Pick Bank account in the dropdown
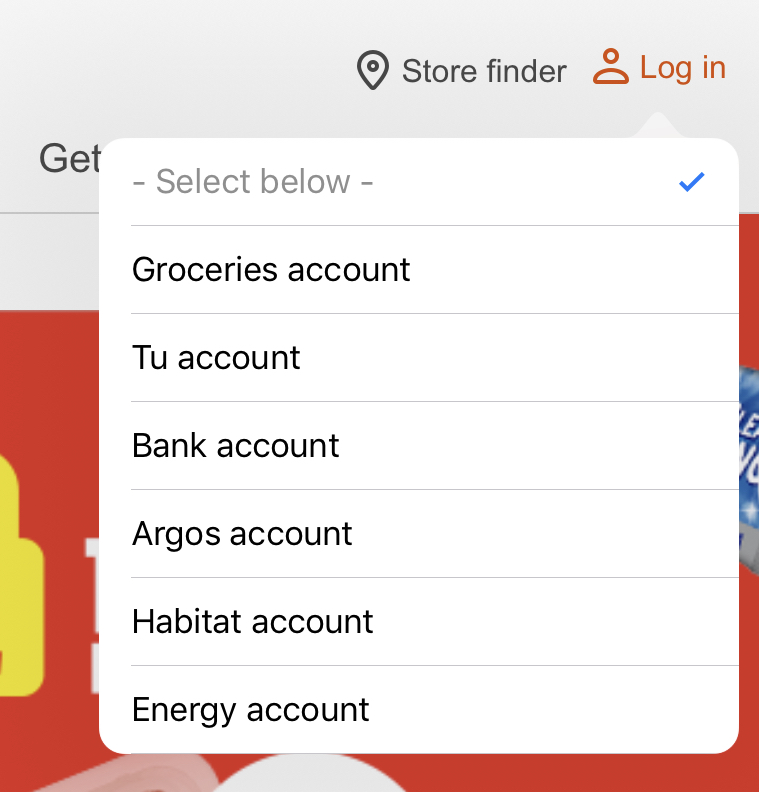Viewport: 759px width, 792px height. (x=418, y=446)
